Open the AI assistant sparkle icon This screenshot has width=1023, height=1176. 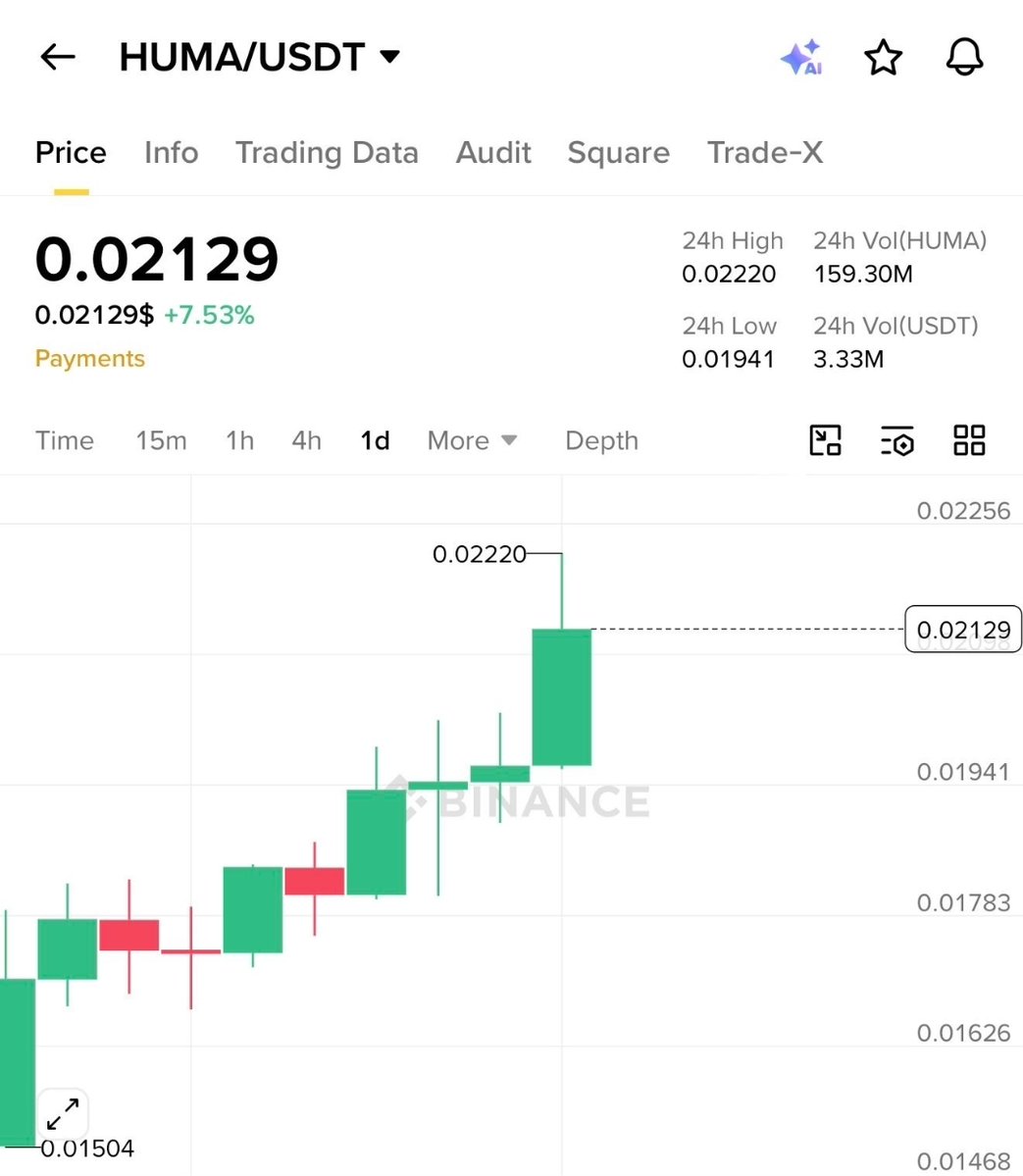(x=800, y=58)
